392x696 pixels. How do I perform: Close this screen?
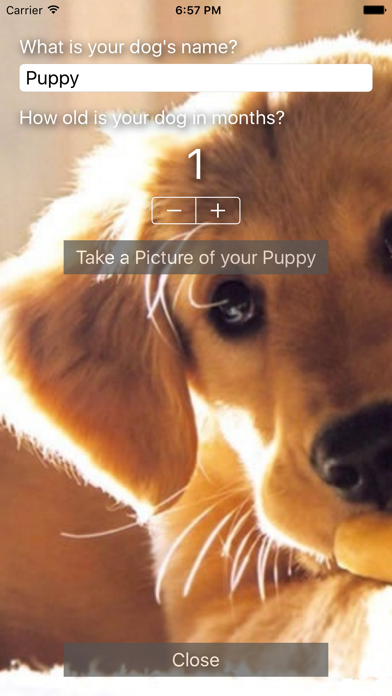pos(196,660)
